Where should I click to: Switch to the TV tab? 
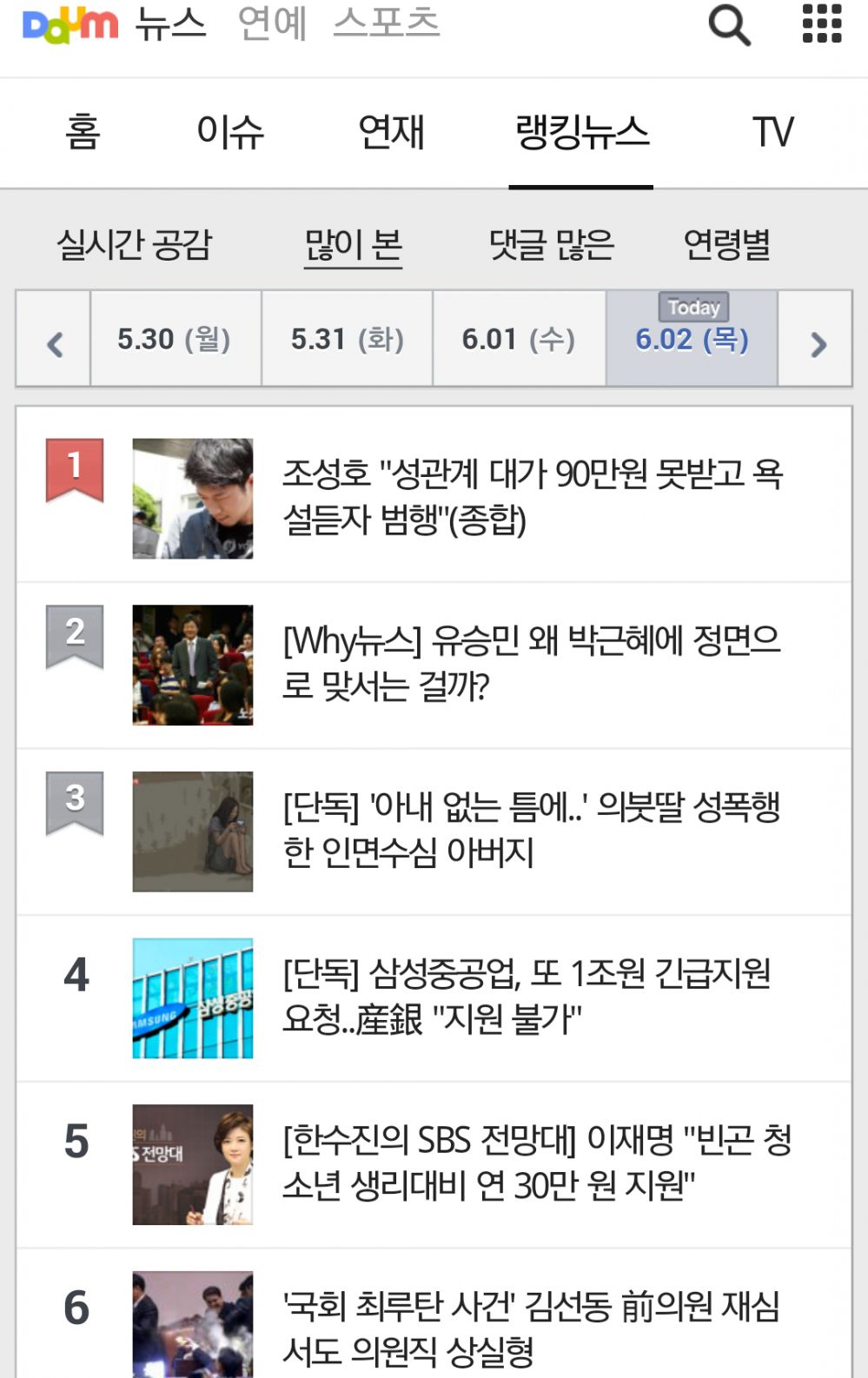(773, 130)
